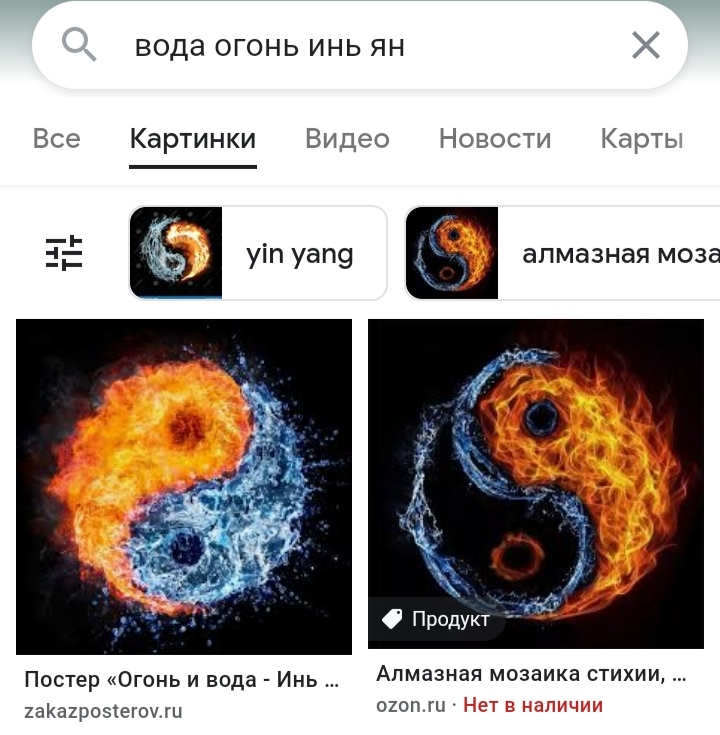Go to the Карты tab
The image size is (720, 735).
pos(642,139)
